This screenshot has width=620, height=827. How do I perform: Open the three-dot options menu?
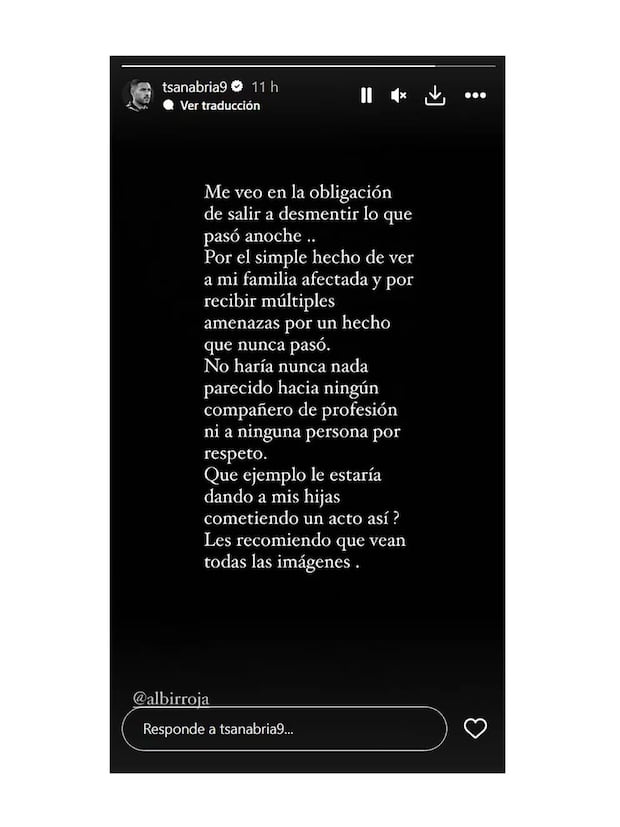pyautogui.click(x=476, y=95)
